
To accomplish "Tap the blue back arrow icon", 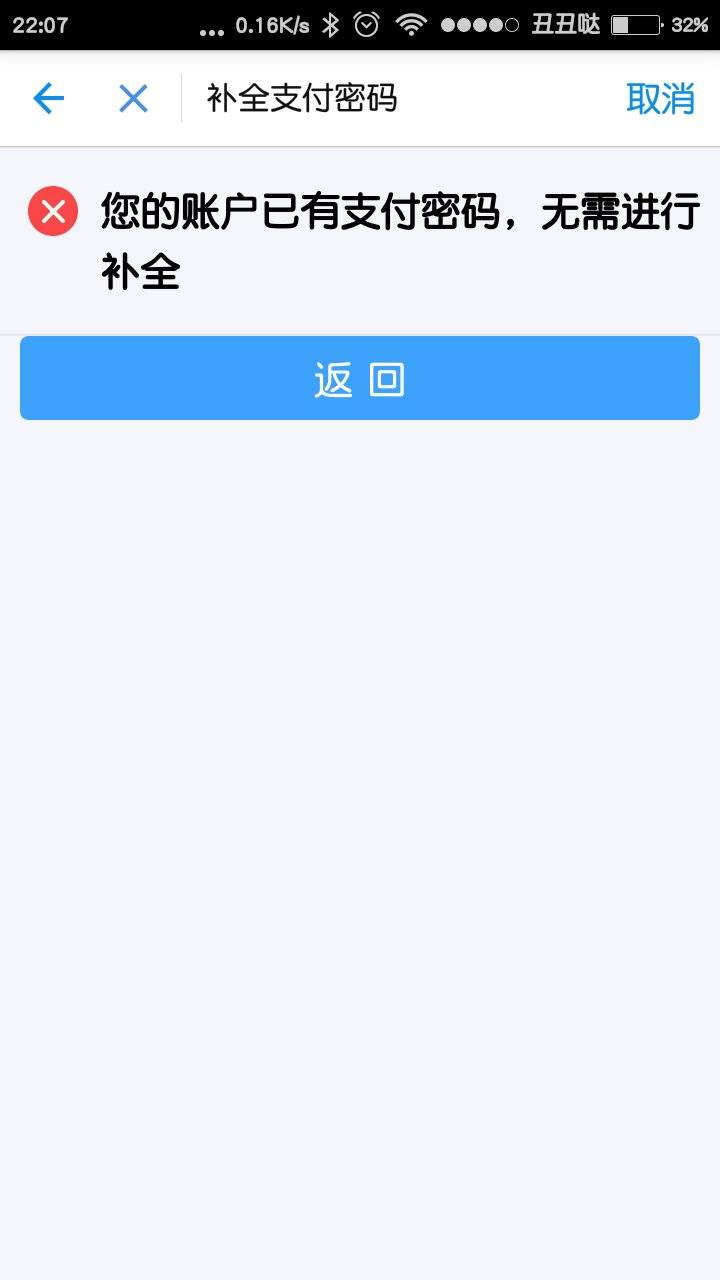I will coord(47,97).
